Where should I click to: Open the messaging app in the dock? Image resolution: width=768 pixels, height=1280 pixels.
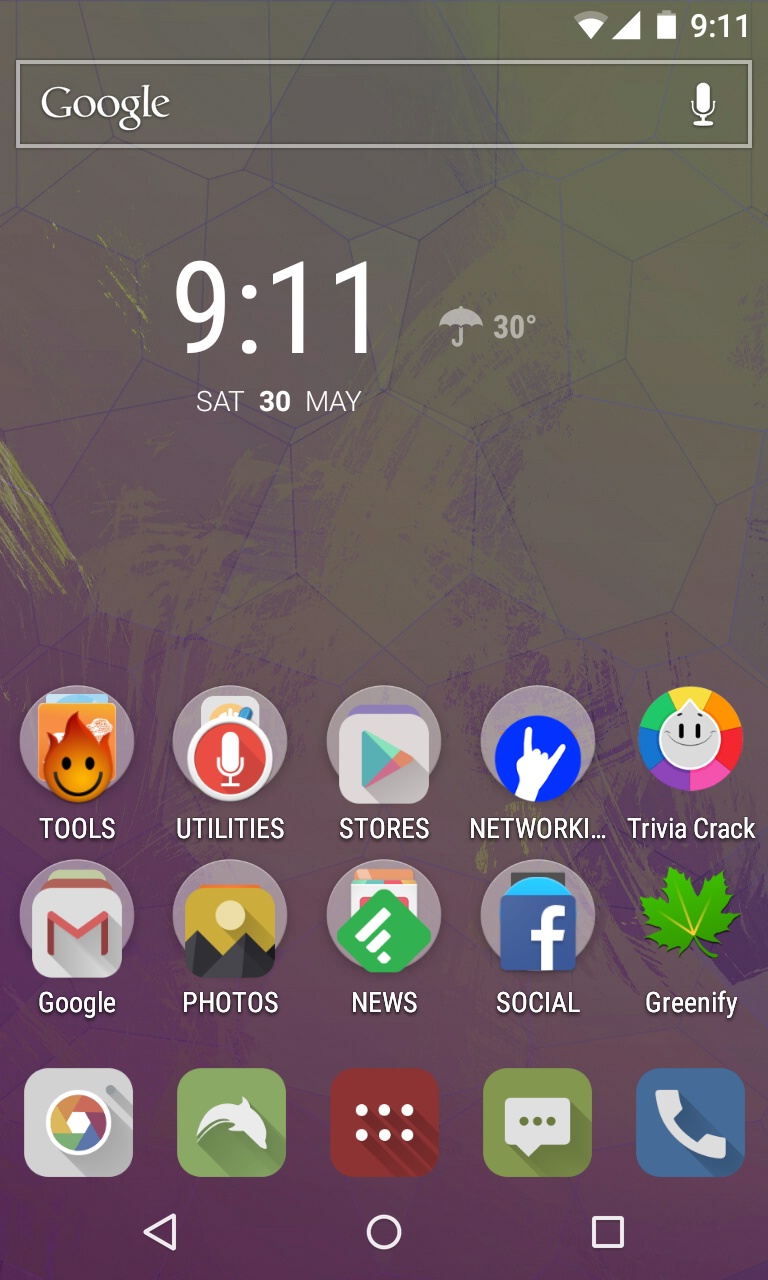tap(537, 1122)
